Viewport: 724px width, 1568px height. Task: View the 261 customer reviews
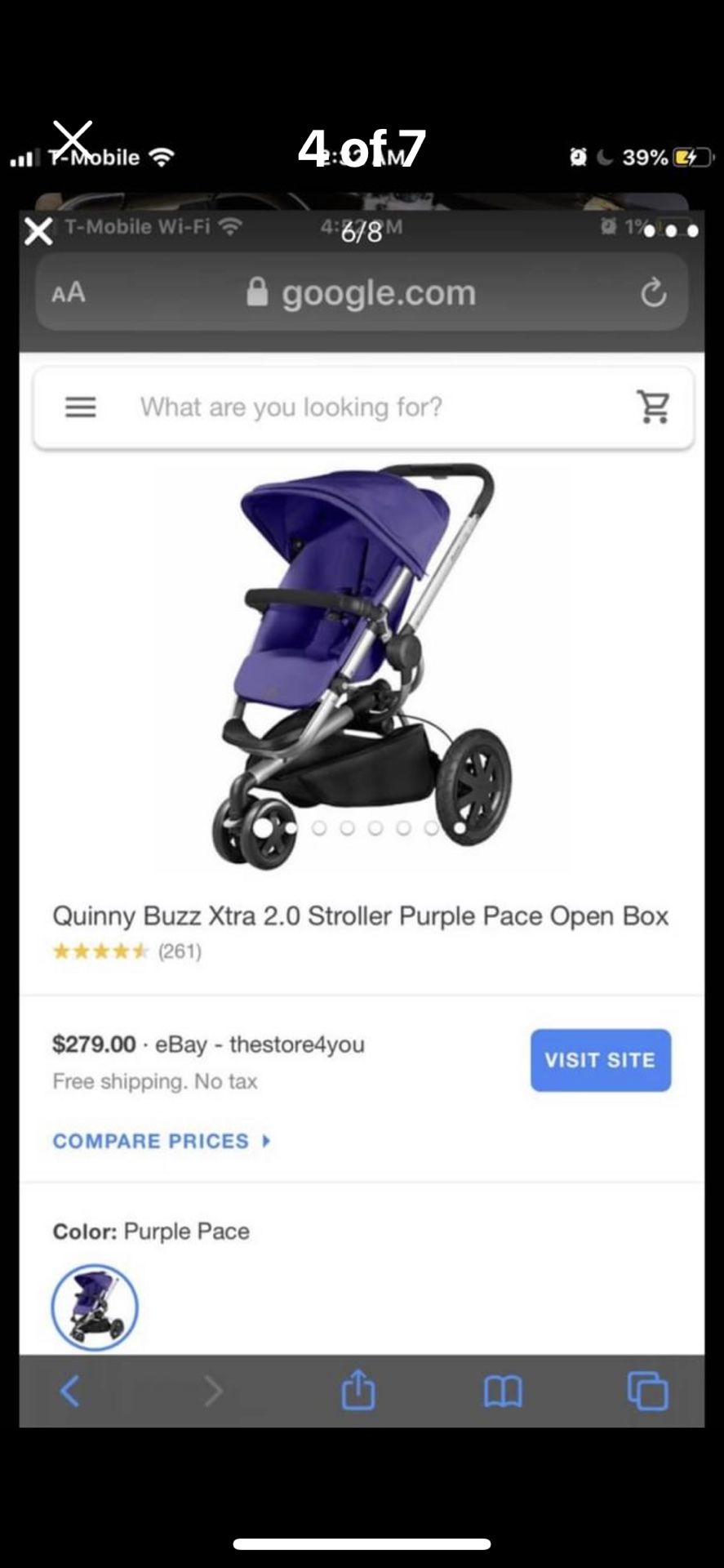(180, 951)
